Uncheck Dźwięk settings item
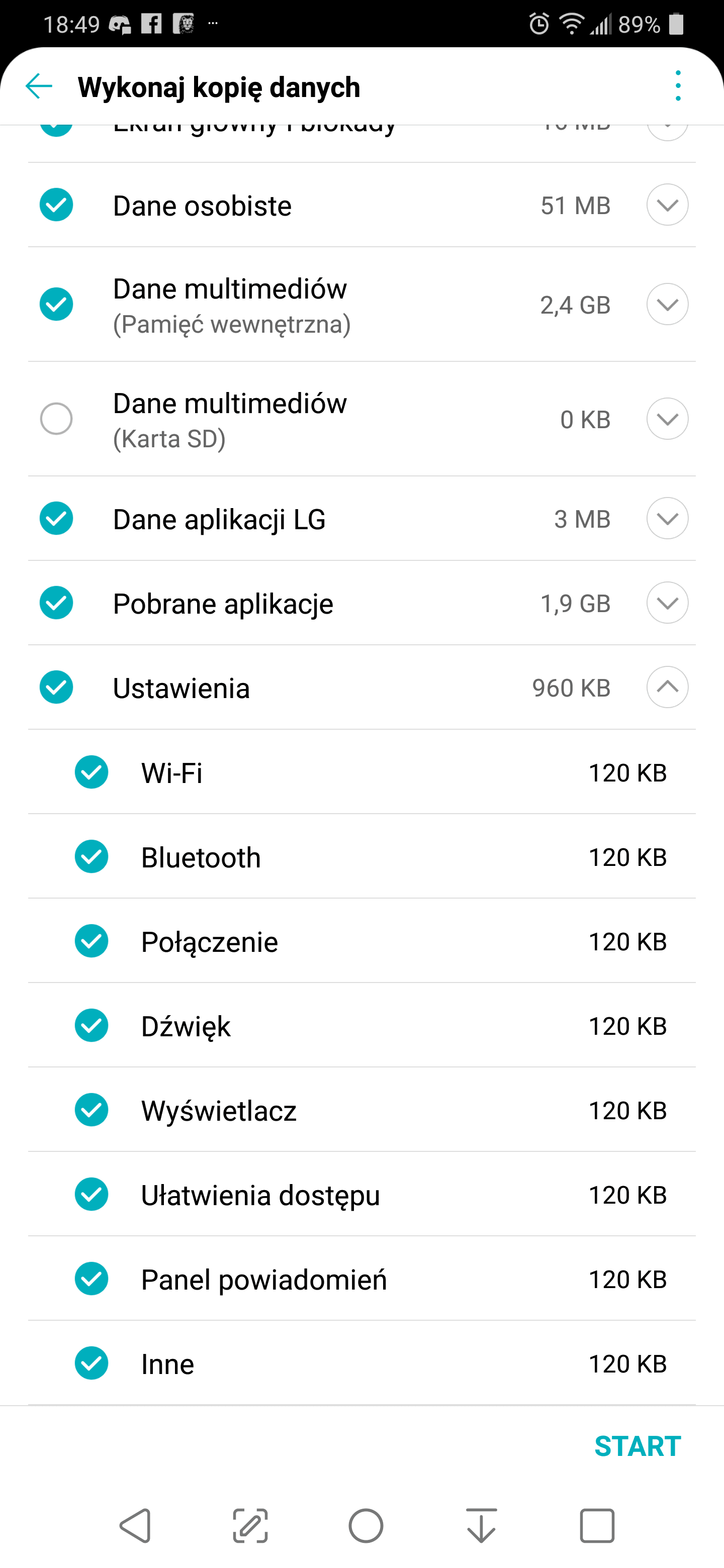The height and width of the screenshot is (1568, 724). pos(92,1026)
